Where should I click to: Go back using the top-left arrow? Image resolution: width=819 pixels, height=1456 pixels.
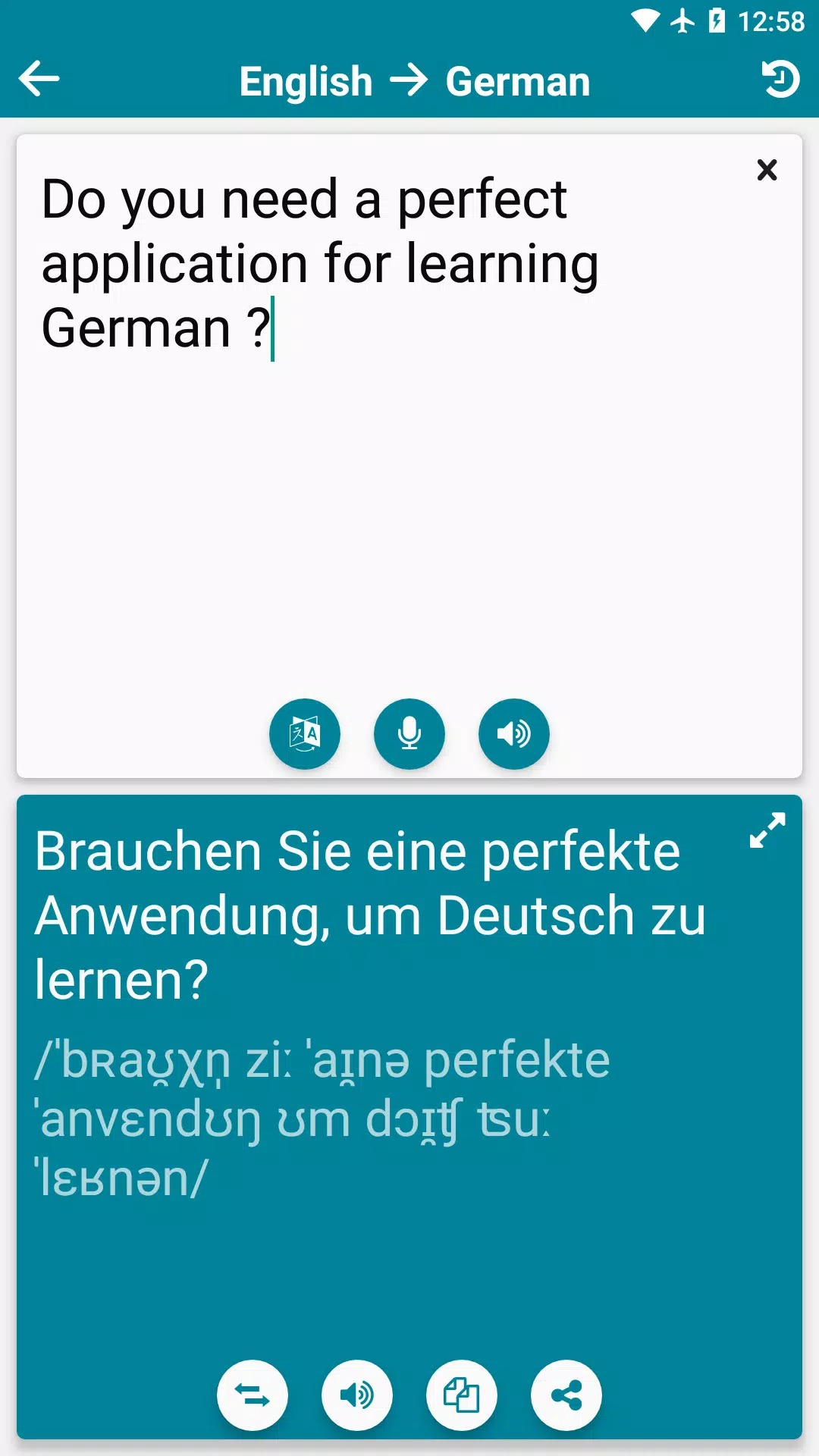(x=39, y=80)
